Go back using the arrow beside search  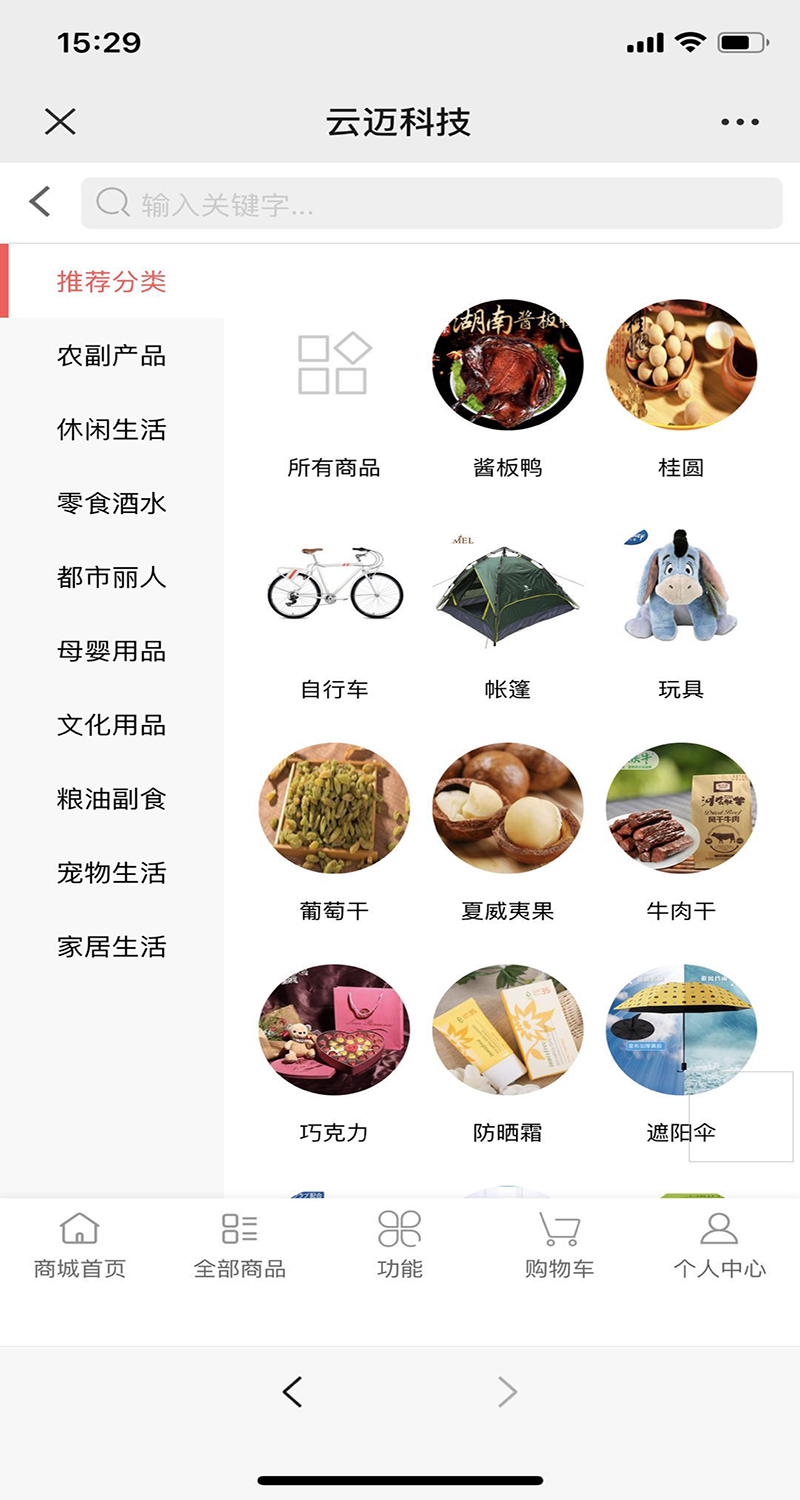click(x=40, y=202)
